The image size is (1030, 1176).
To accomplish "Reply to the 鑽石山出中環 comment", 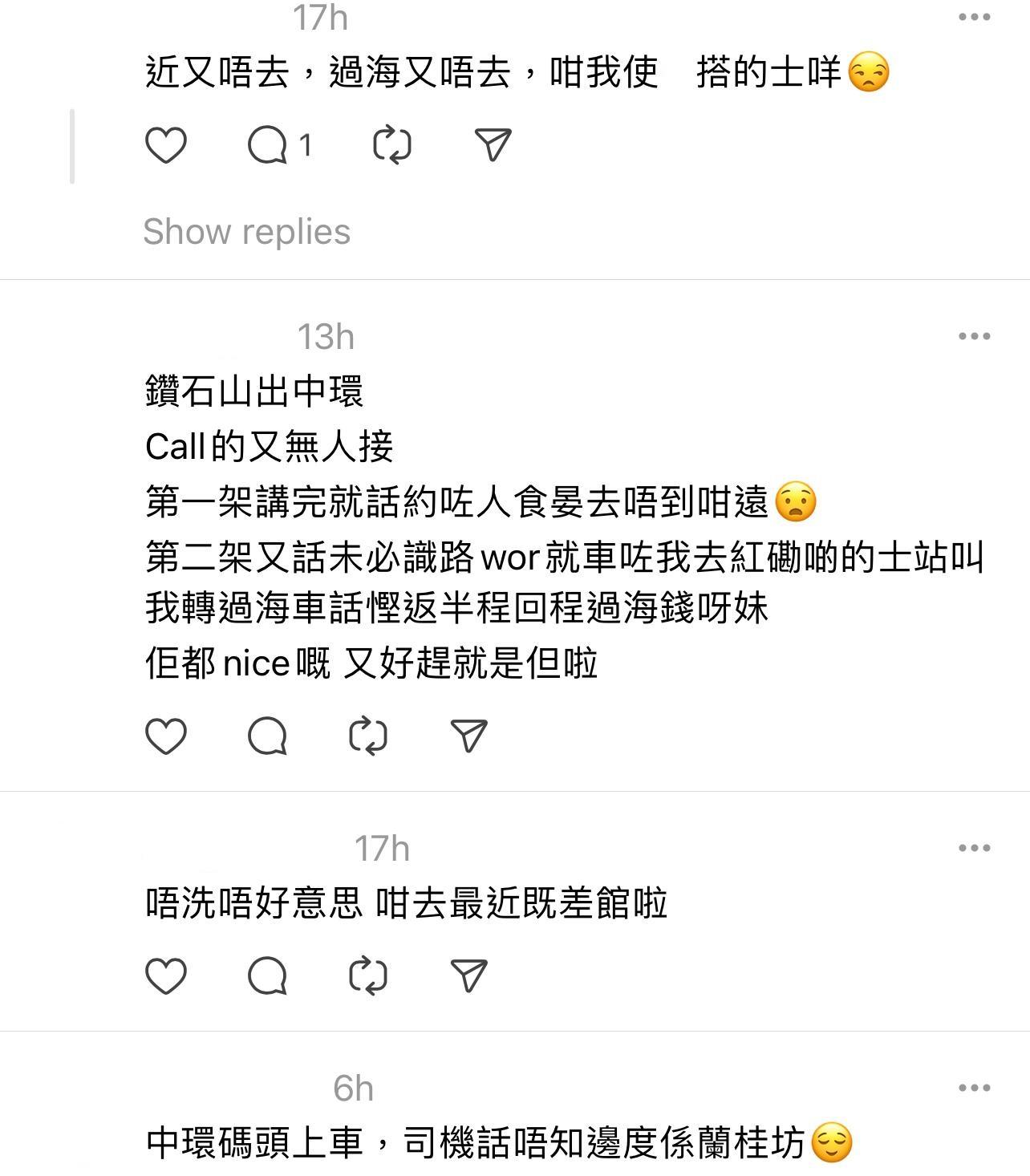I will pyautogui.click(x=268, y=736).
